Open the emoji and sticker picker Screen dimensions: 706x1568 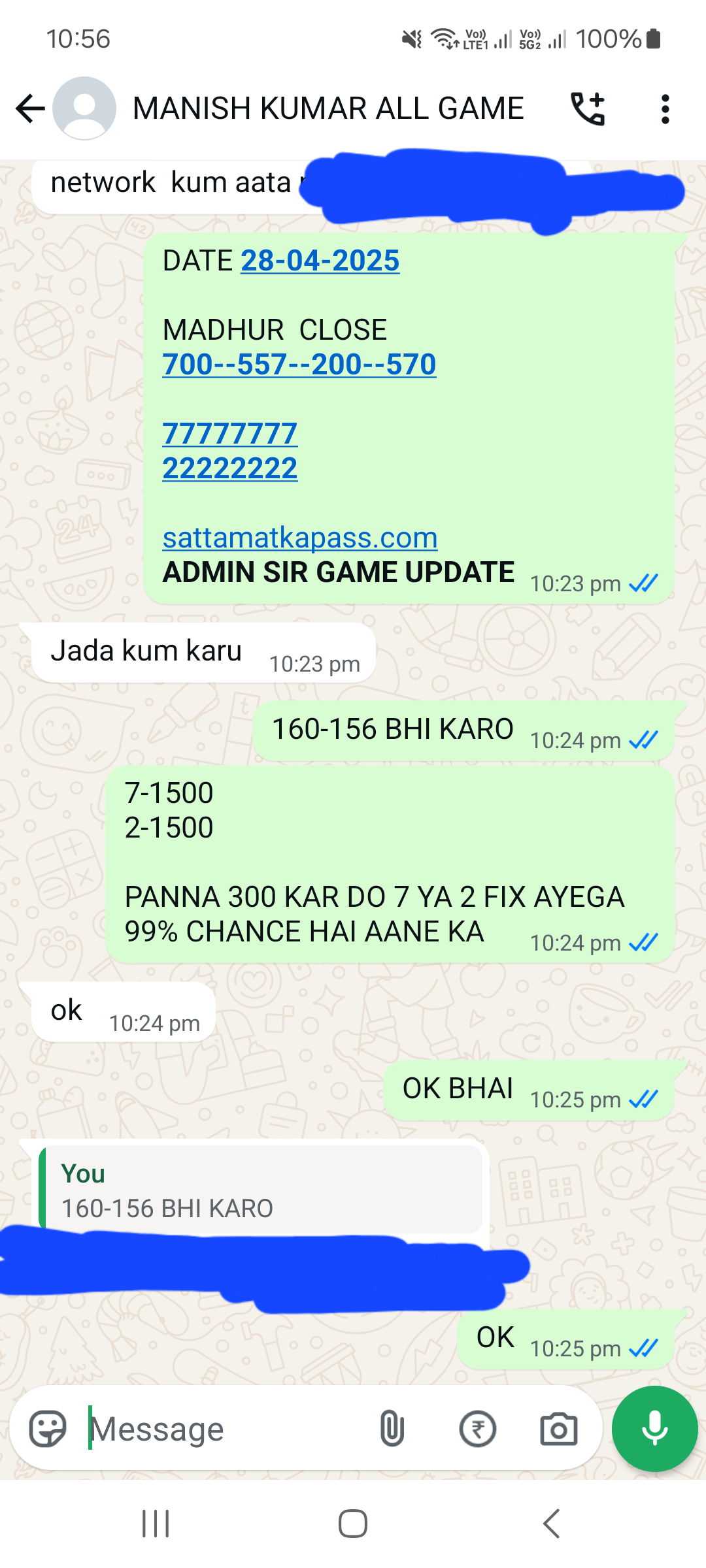(x=48, y=1429)
